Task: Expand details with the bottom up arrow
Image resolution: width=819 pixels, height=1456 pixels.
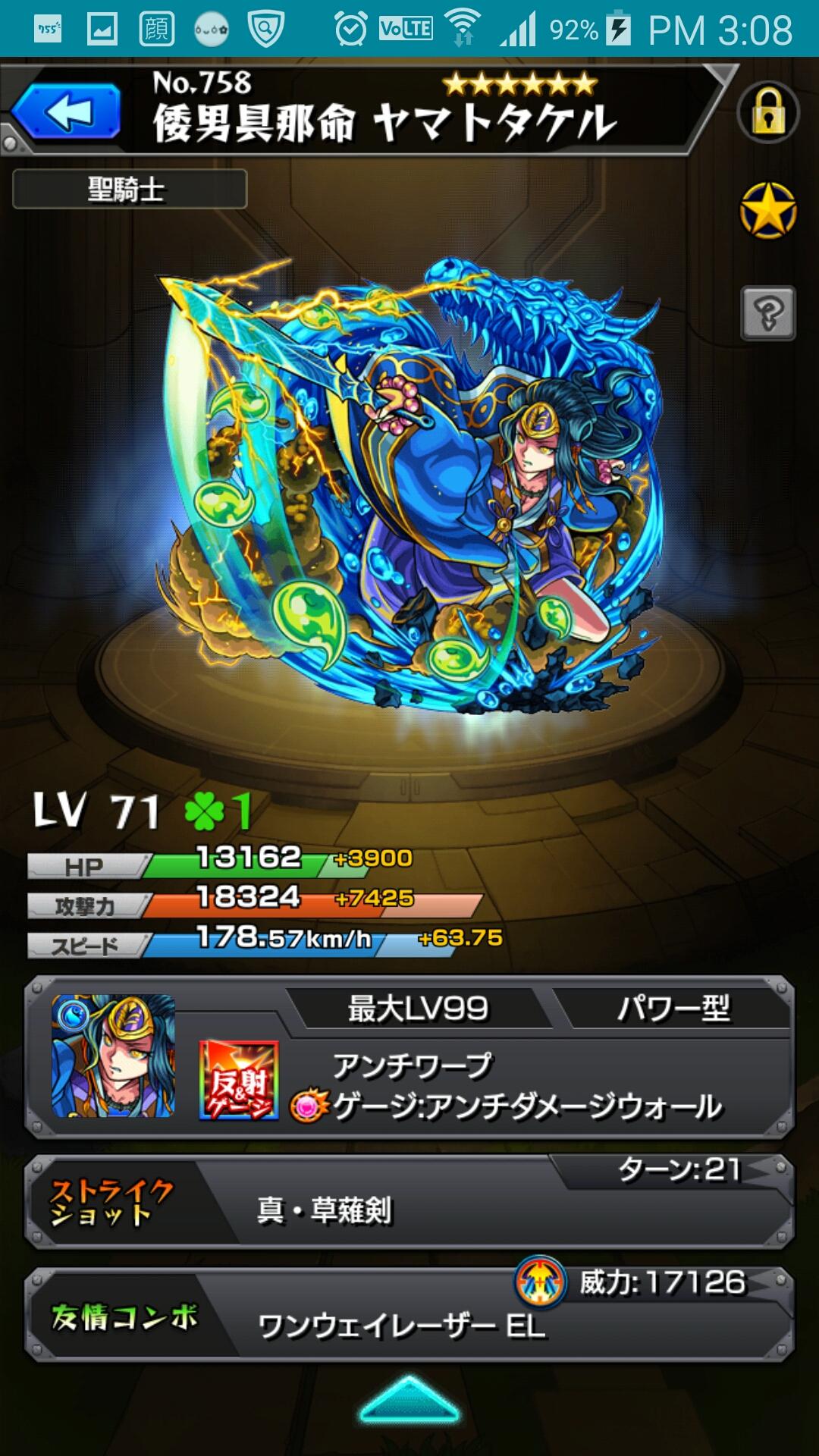Action: pyautogui.click(x=409, y=1399)
